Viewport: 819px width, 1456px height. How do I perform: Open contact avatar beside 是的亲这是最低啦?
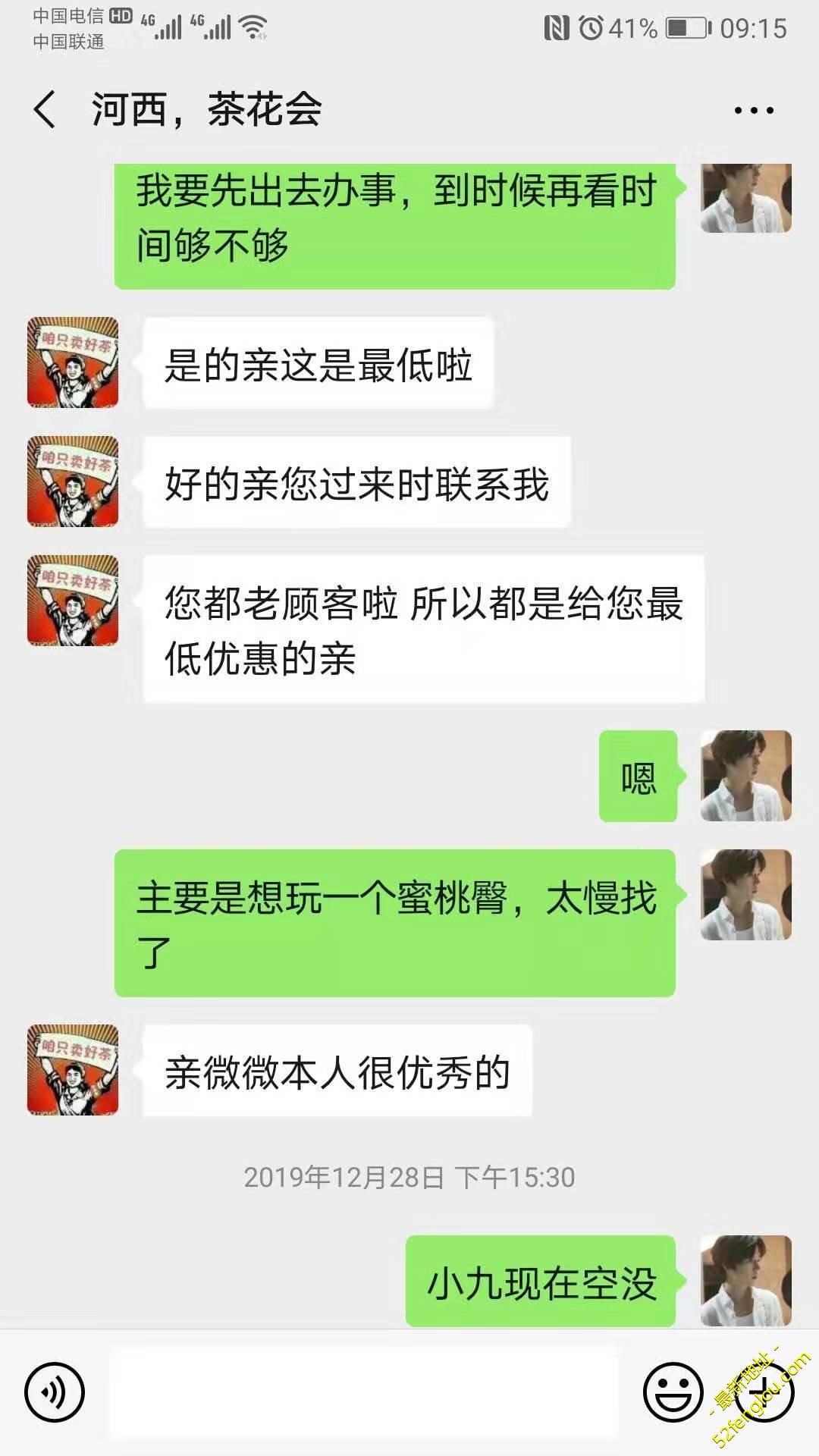point(73,362)
